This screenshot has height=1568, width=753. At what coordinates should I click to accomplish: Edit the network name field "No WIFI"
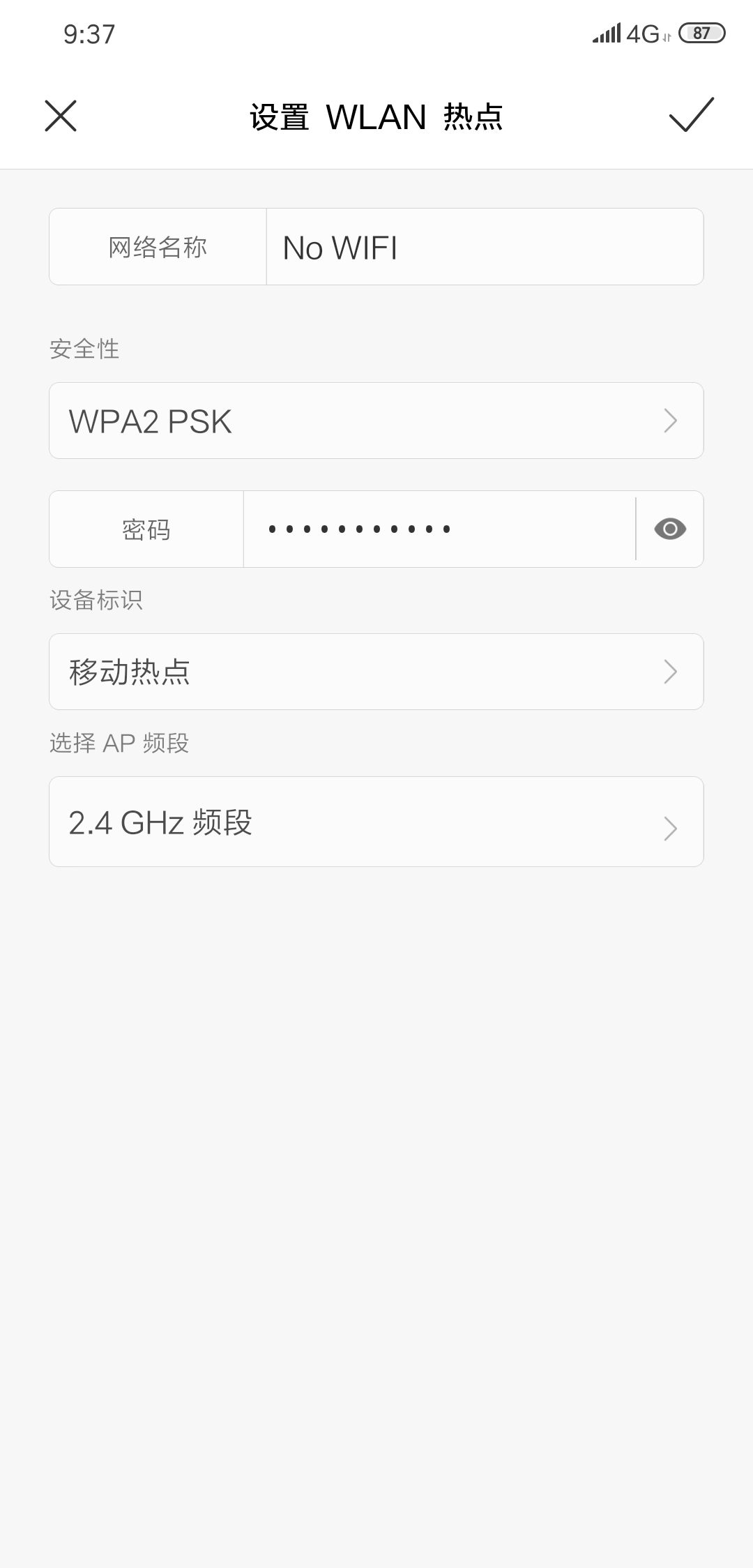click(484, 247)
